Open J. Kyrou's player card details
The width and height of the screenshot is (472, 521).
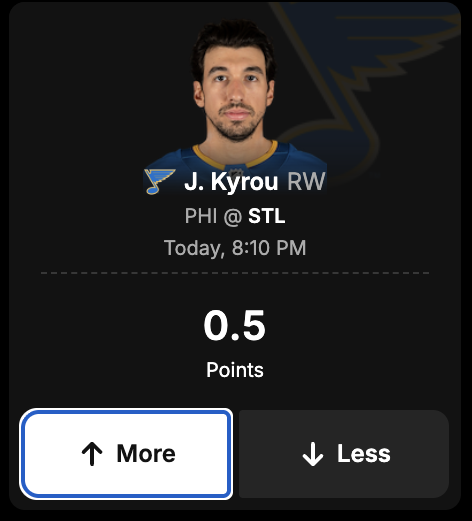[231, 181]
